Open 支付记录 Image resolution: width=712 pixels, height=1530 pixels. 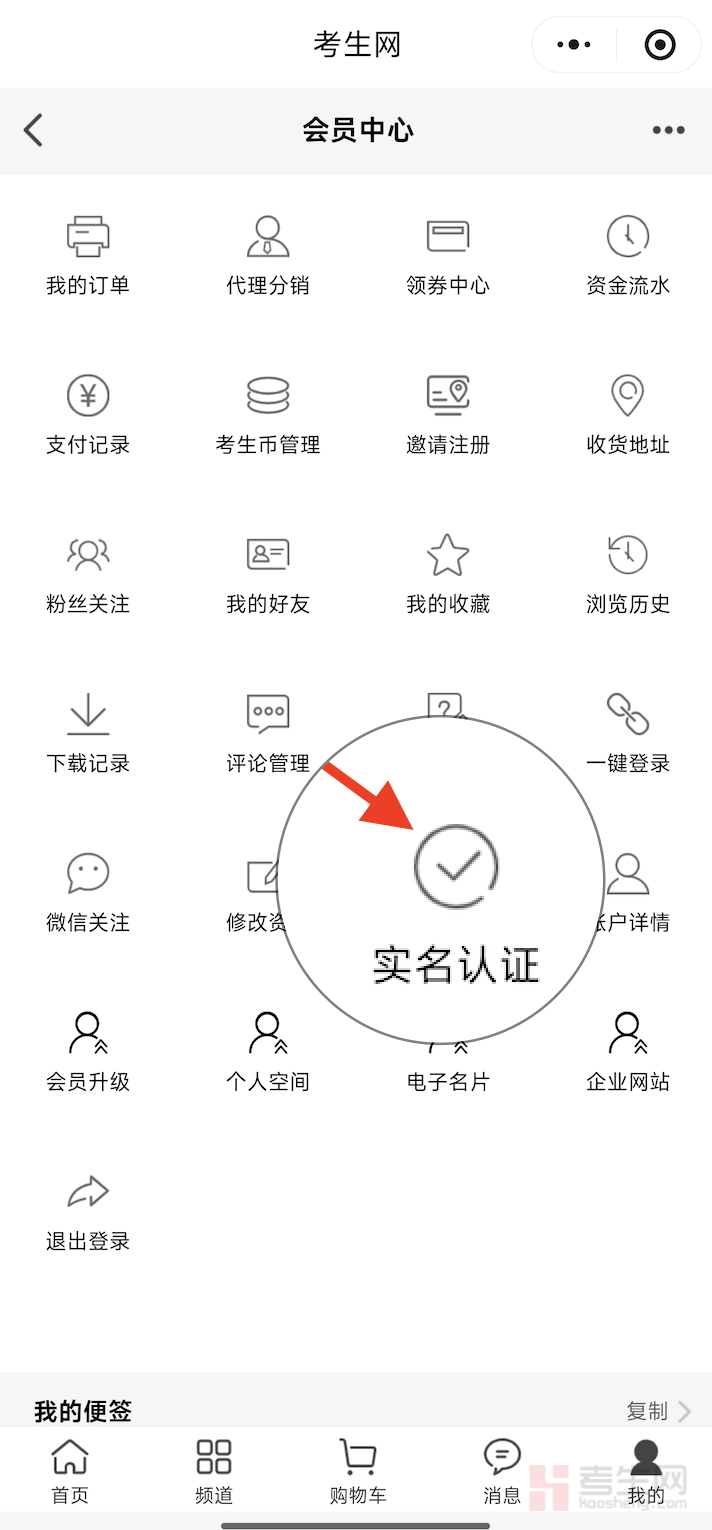88,415
